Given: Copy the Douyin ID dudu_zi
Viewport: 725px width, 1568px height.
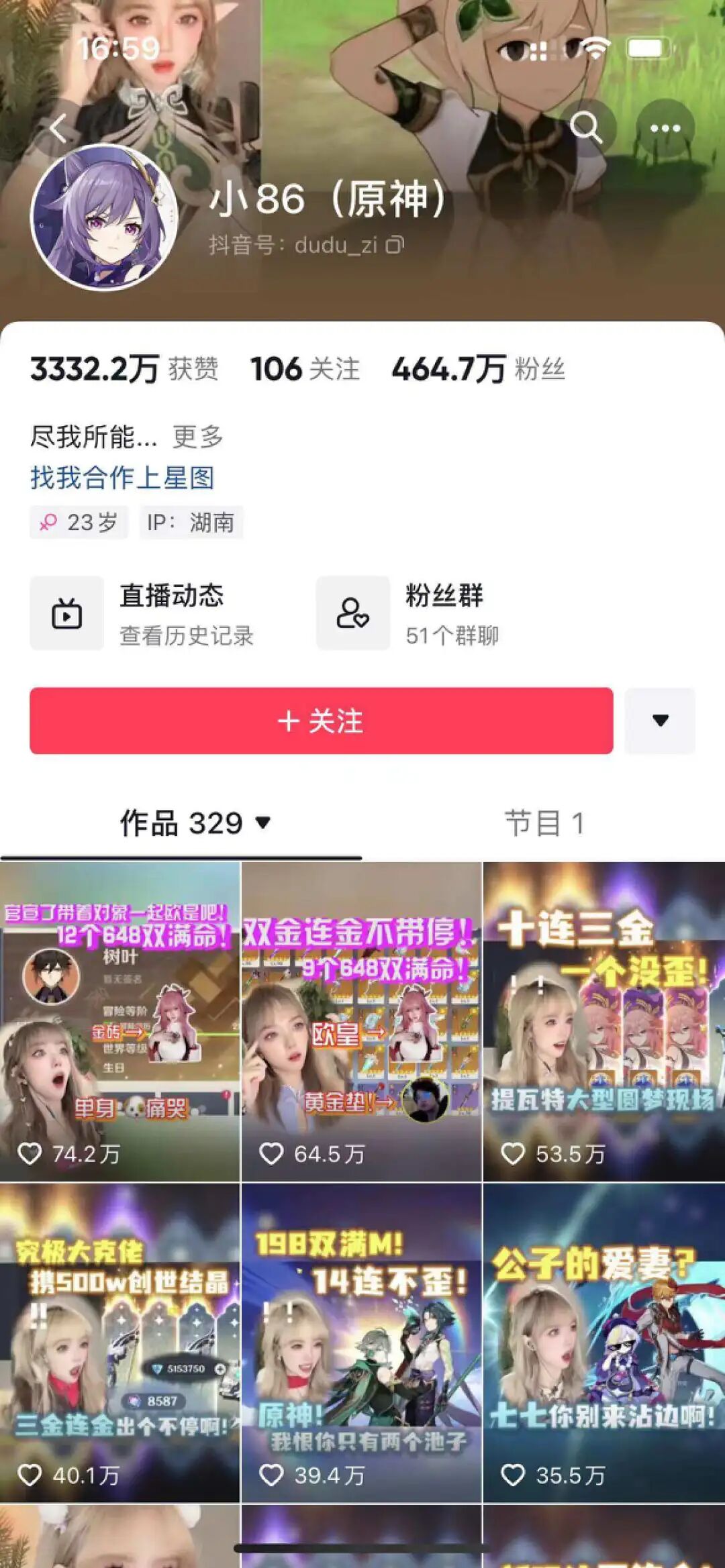Looking at the screenshot, I should [395, 245].
